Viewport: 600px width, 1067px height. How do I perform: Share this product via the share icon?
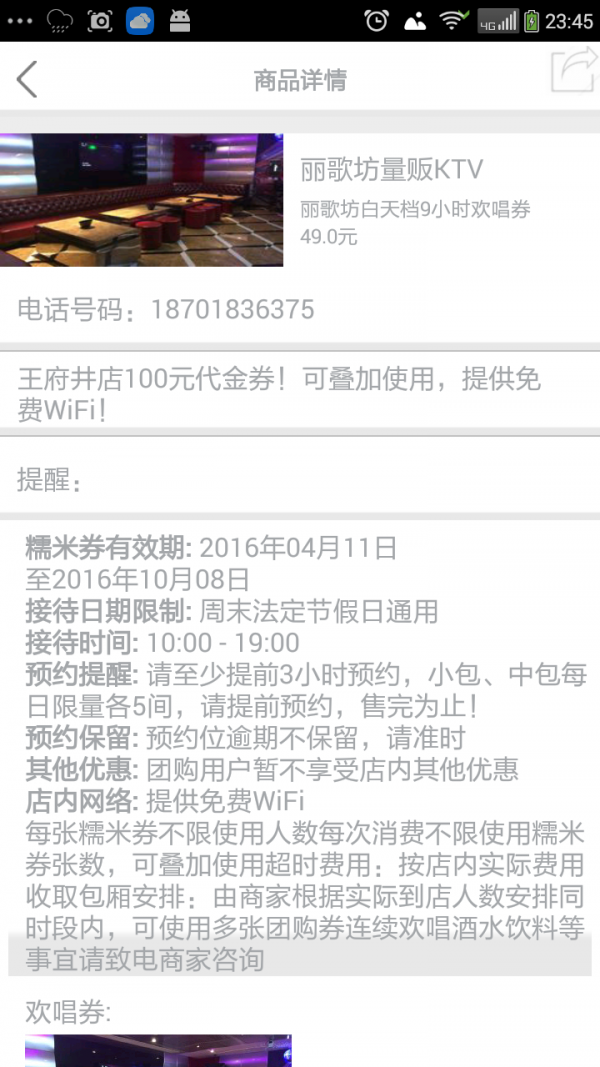coord(573,73)
